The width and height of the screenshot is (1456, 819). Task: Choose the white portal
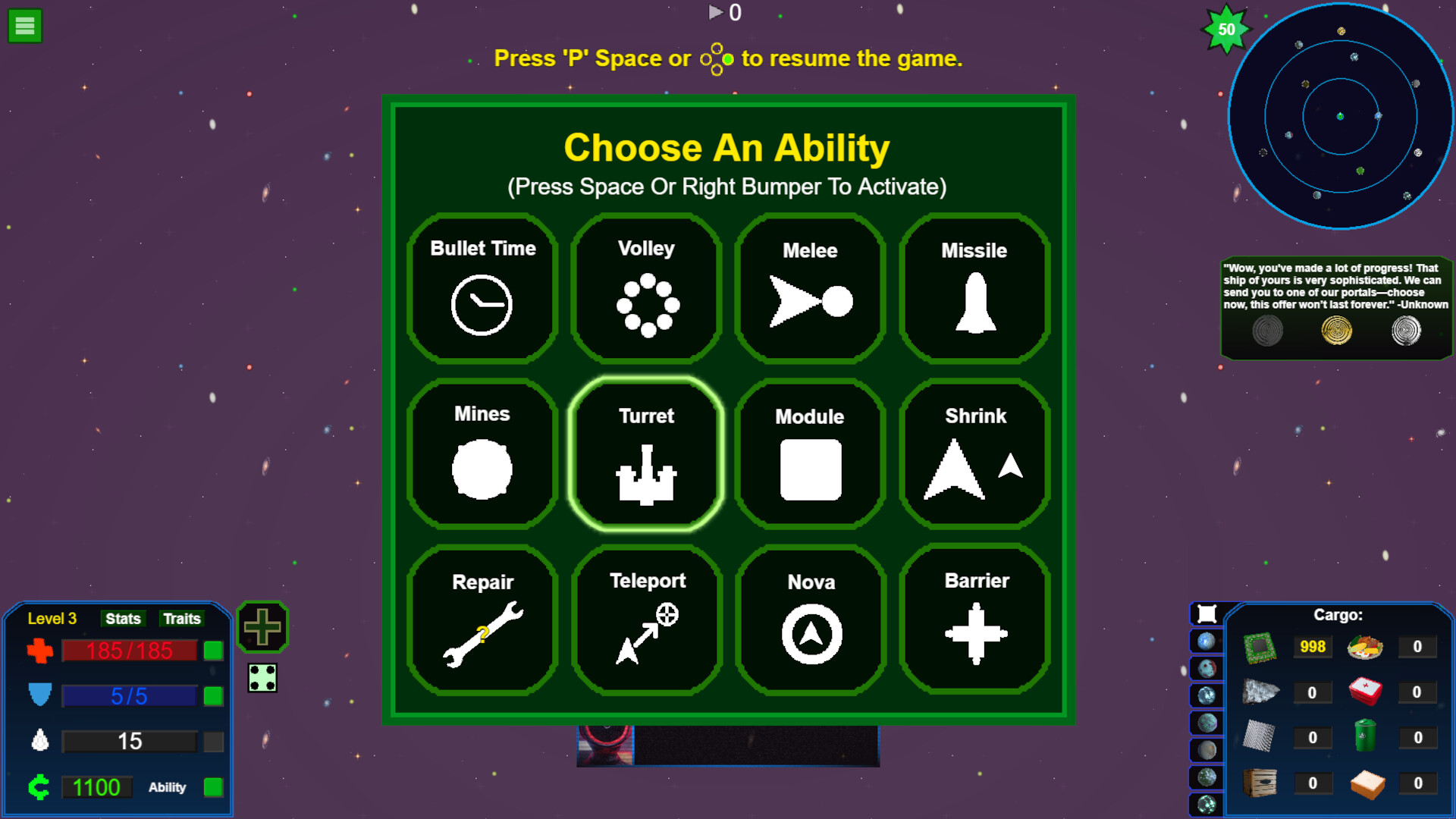[1406, 331]
